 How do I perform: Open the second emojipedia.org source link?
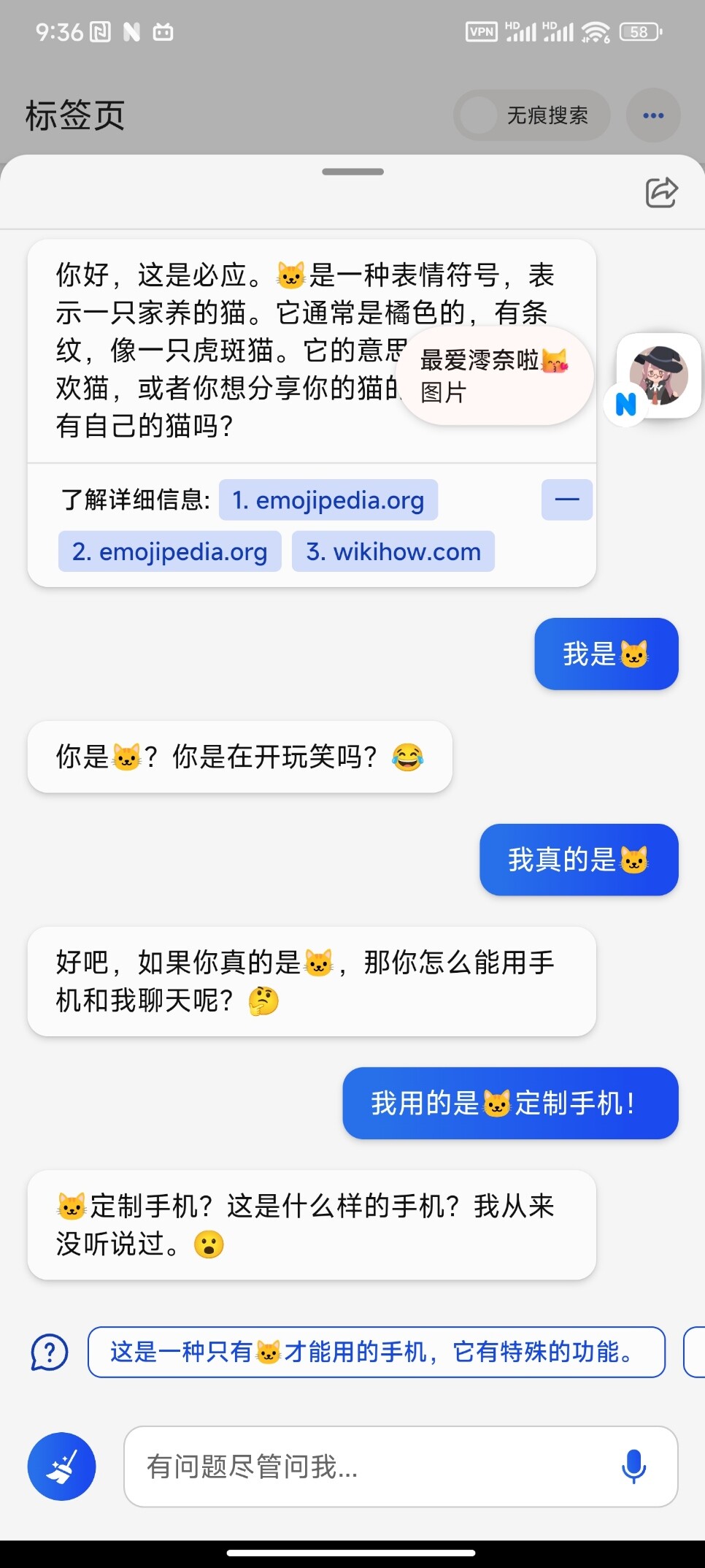pyautogui.click(x=169, y=551)
